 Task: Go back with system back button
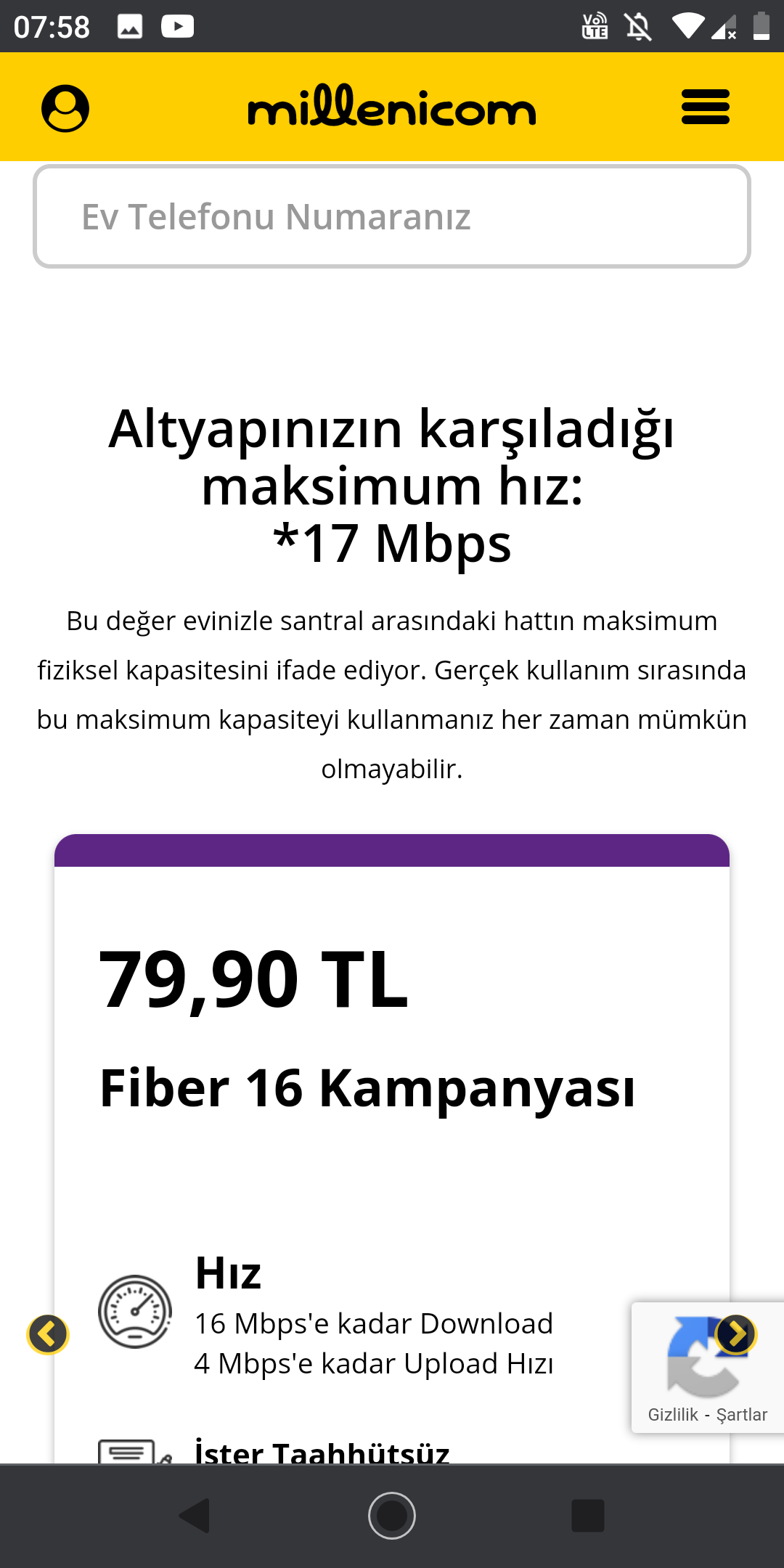pyautogui.click(x=195, y=1516)
